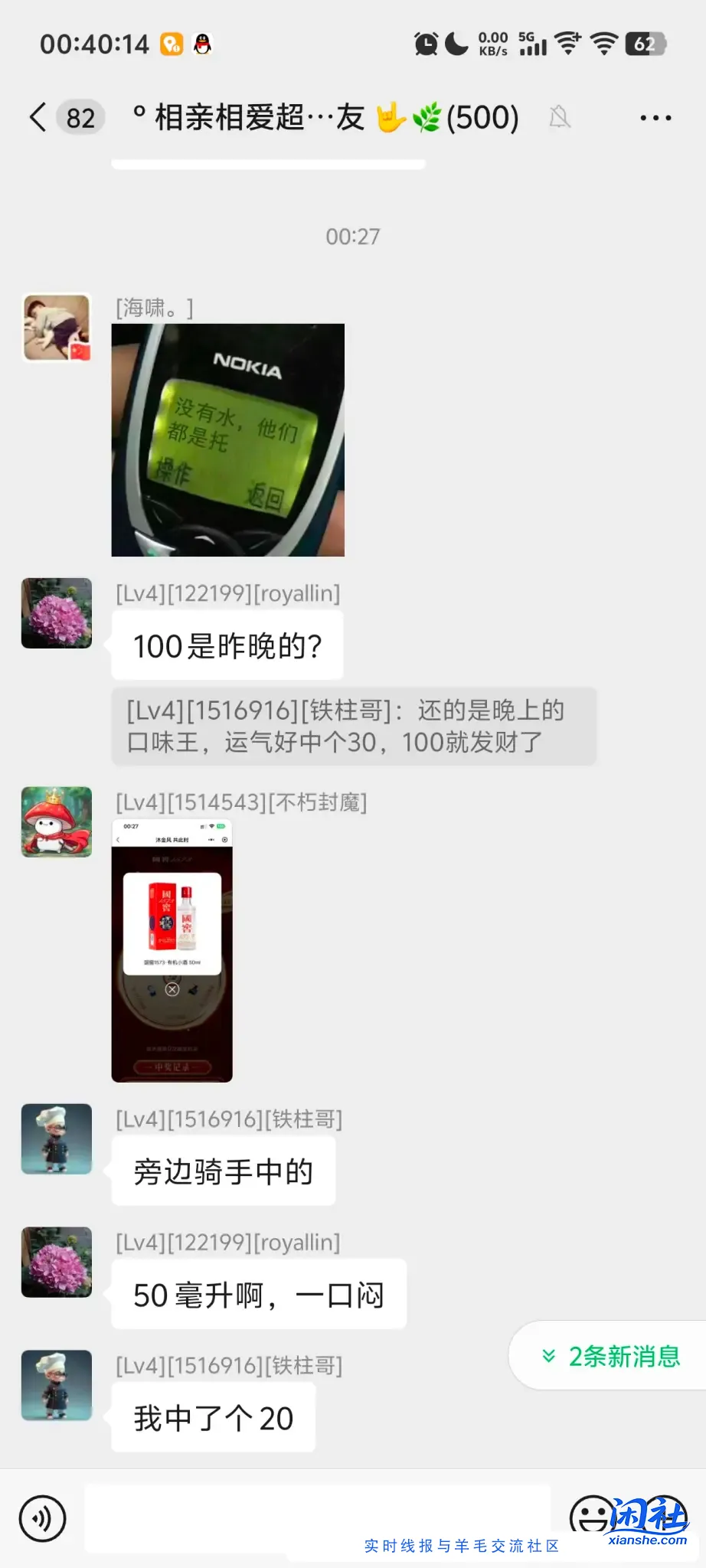Open the quoted 铁柱哥 reply about 口味王
This screenshot has height=1568, width=706.
tap(353, 726)
